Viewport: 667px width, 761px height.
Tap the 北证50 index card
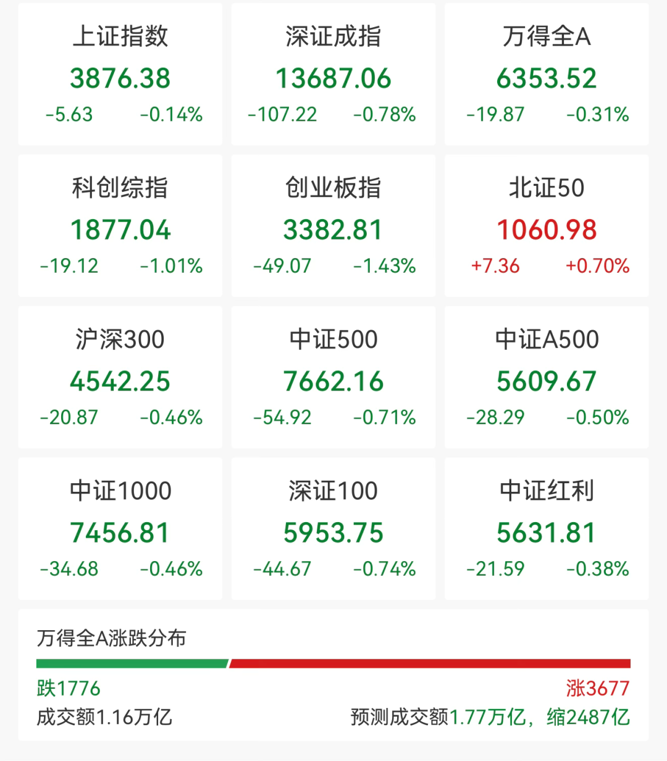click(546, 226)
